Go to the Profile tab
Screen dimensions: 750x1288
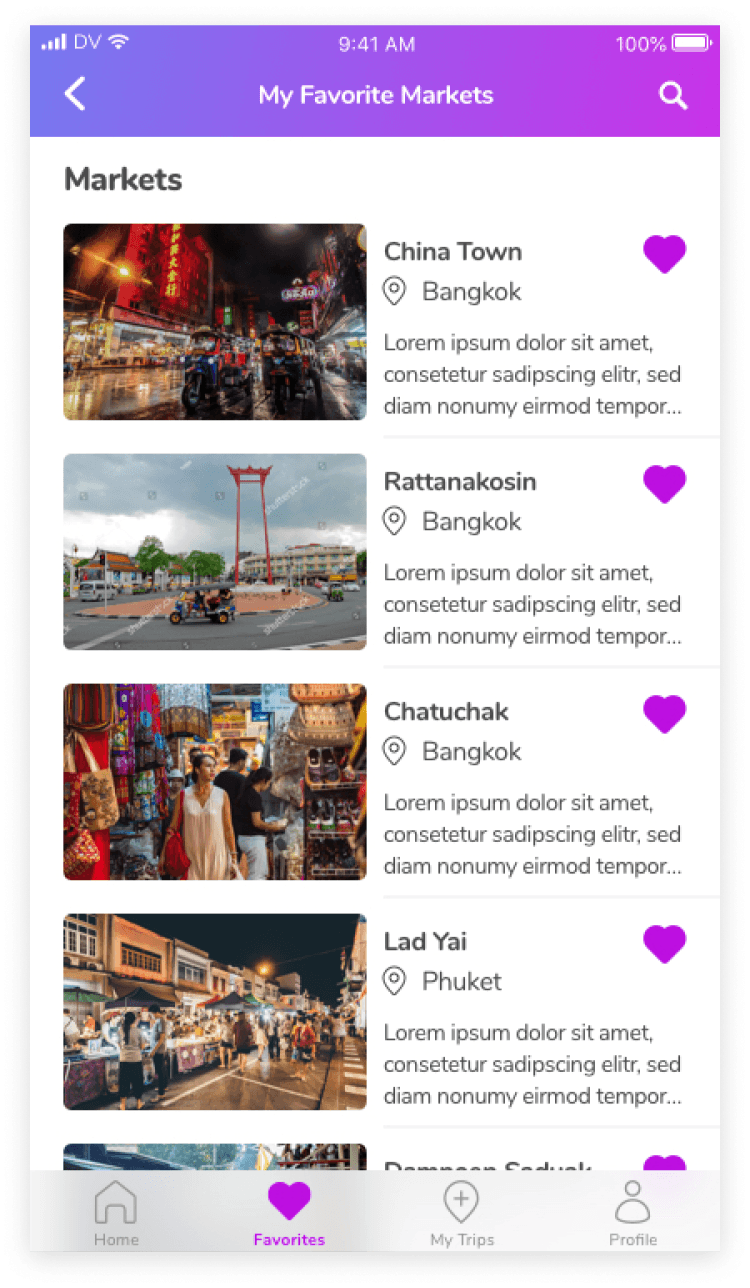click(x=633, y=1214)
